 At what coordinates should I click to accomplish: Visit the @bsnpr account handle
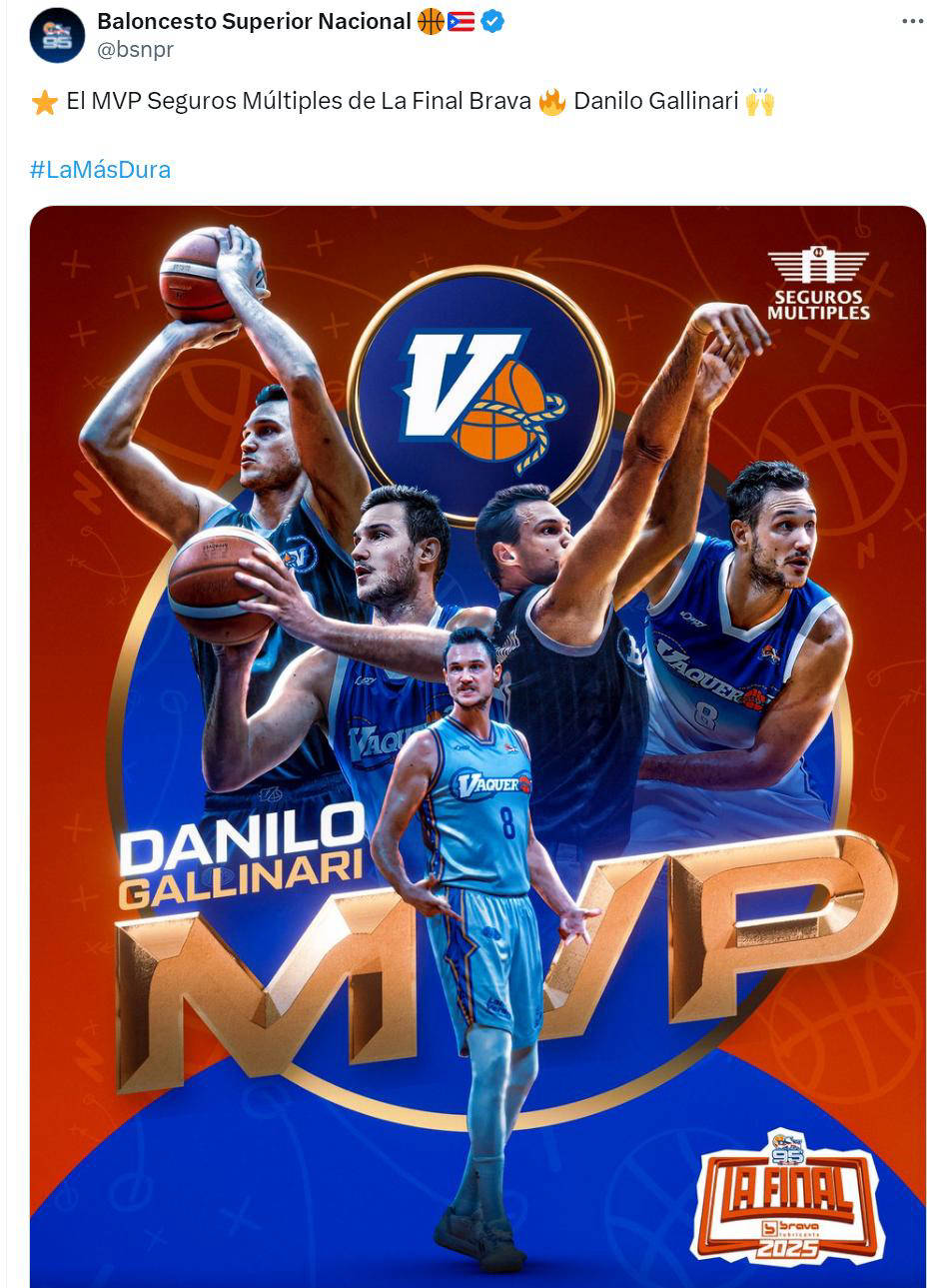pos(135,50)
